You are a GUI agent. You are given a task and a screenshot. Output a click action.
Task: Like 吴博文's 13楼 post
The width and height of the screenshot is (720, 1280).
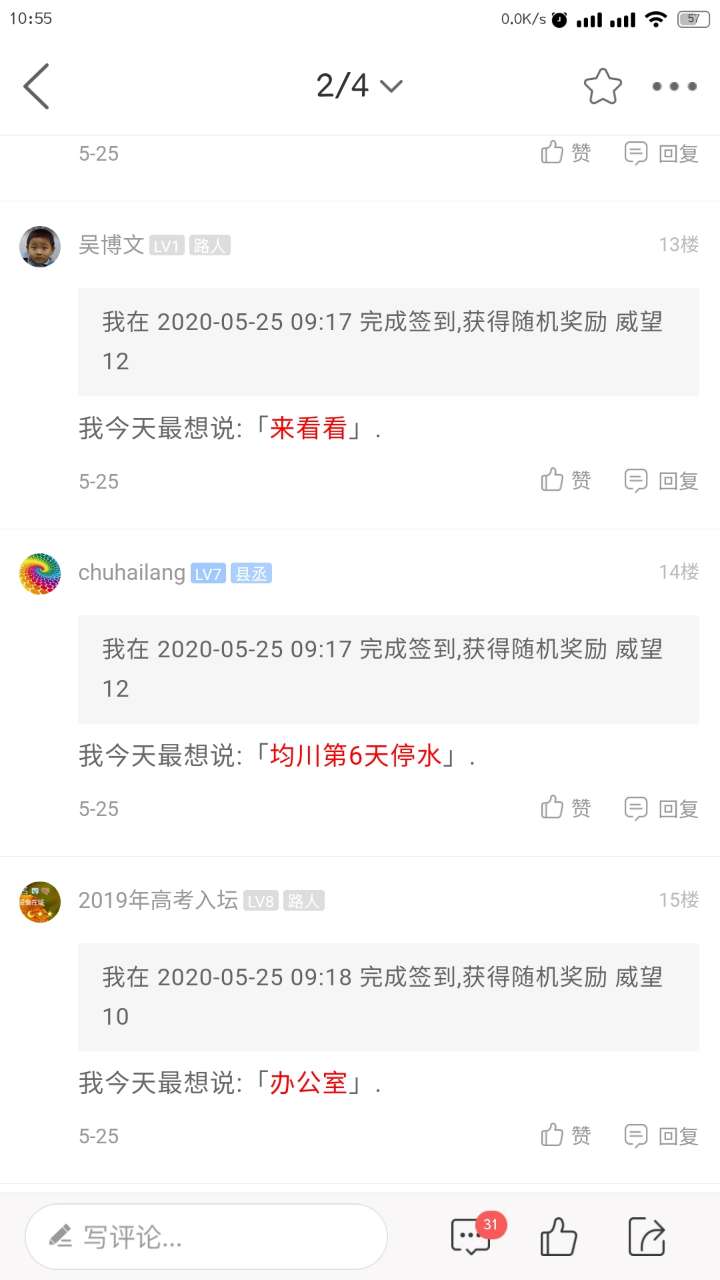coord(566,481)
